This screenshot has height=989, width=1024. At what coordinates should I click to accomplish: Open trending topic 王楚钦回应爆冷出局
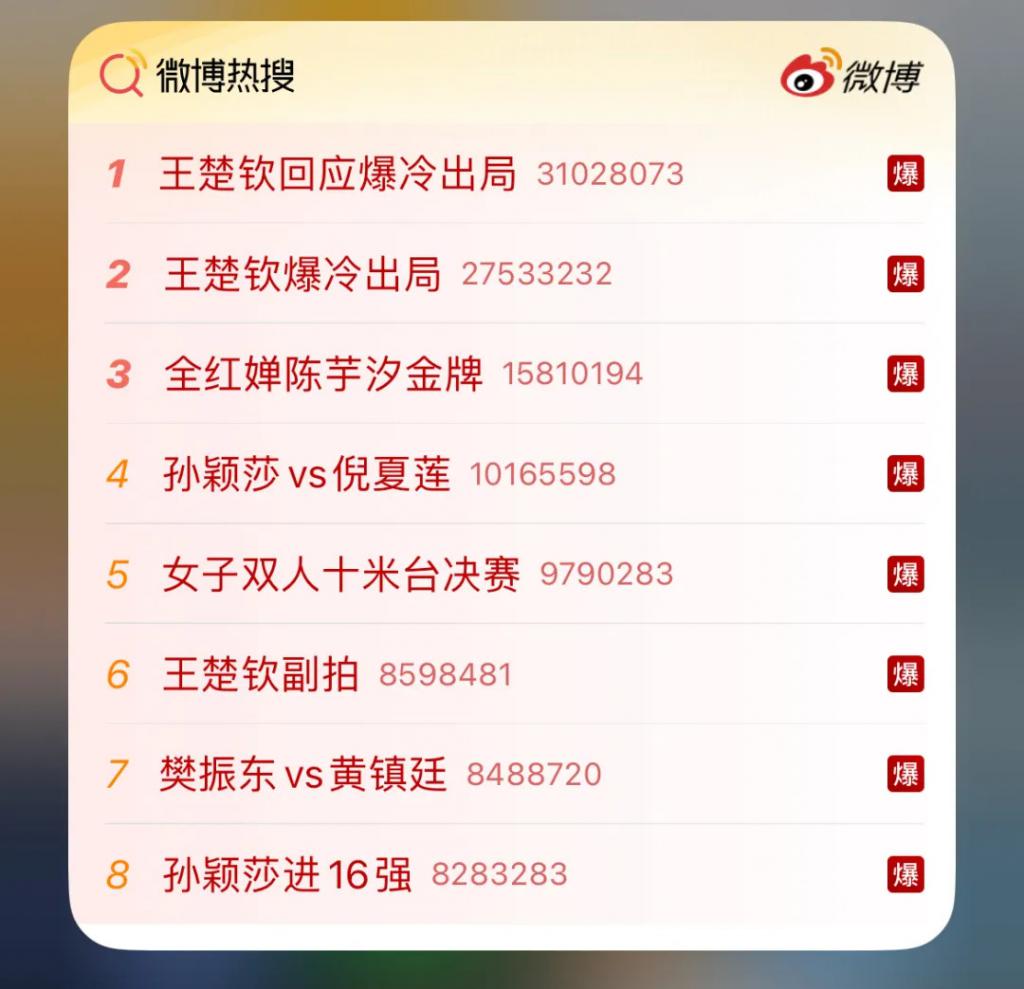[x=338, y=174]
